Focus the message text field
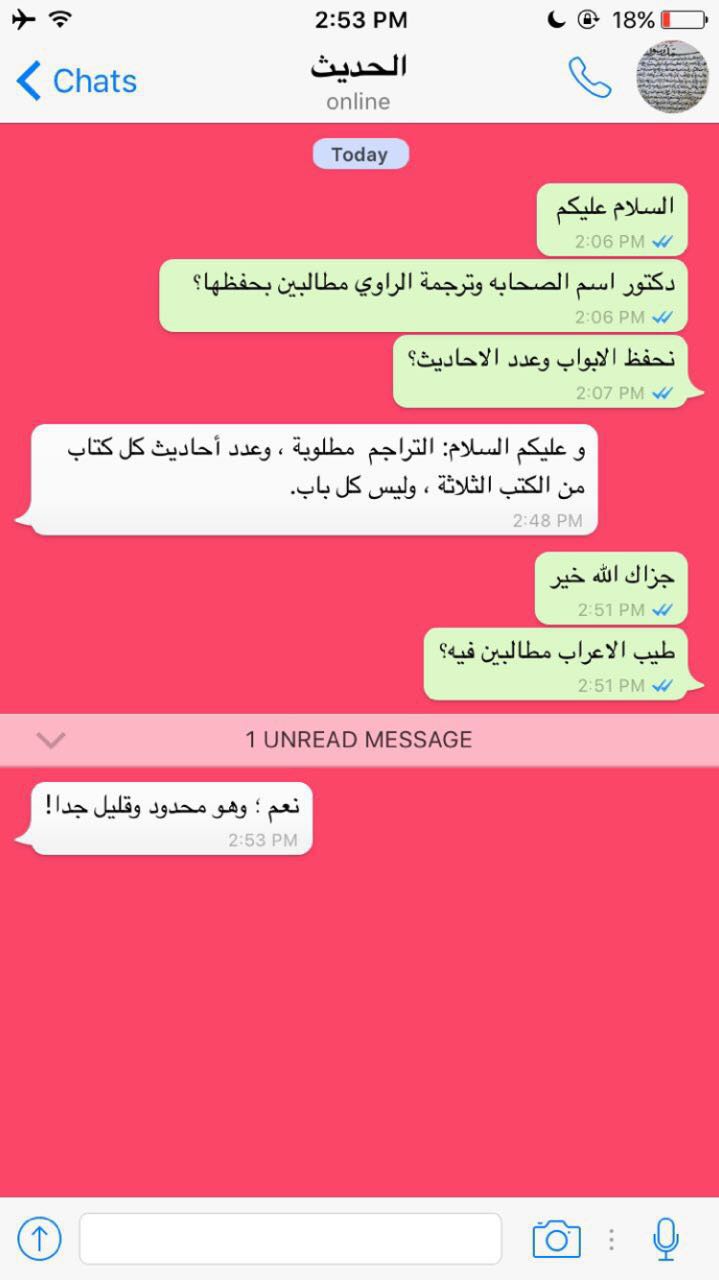The image size is (719, 1280). click(x=290, y=1239)
